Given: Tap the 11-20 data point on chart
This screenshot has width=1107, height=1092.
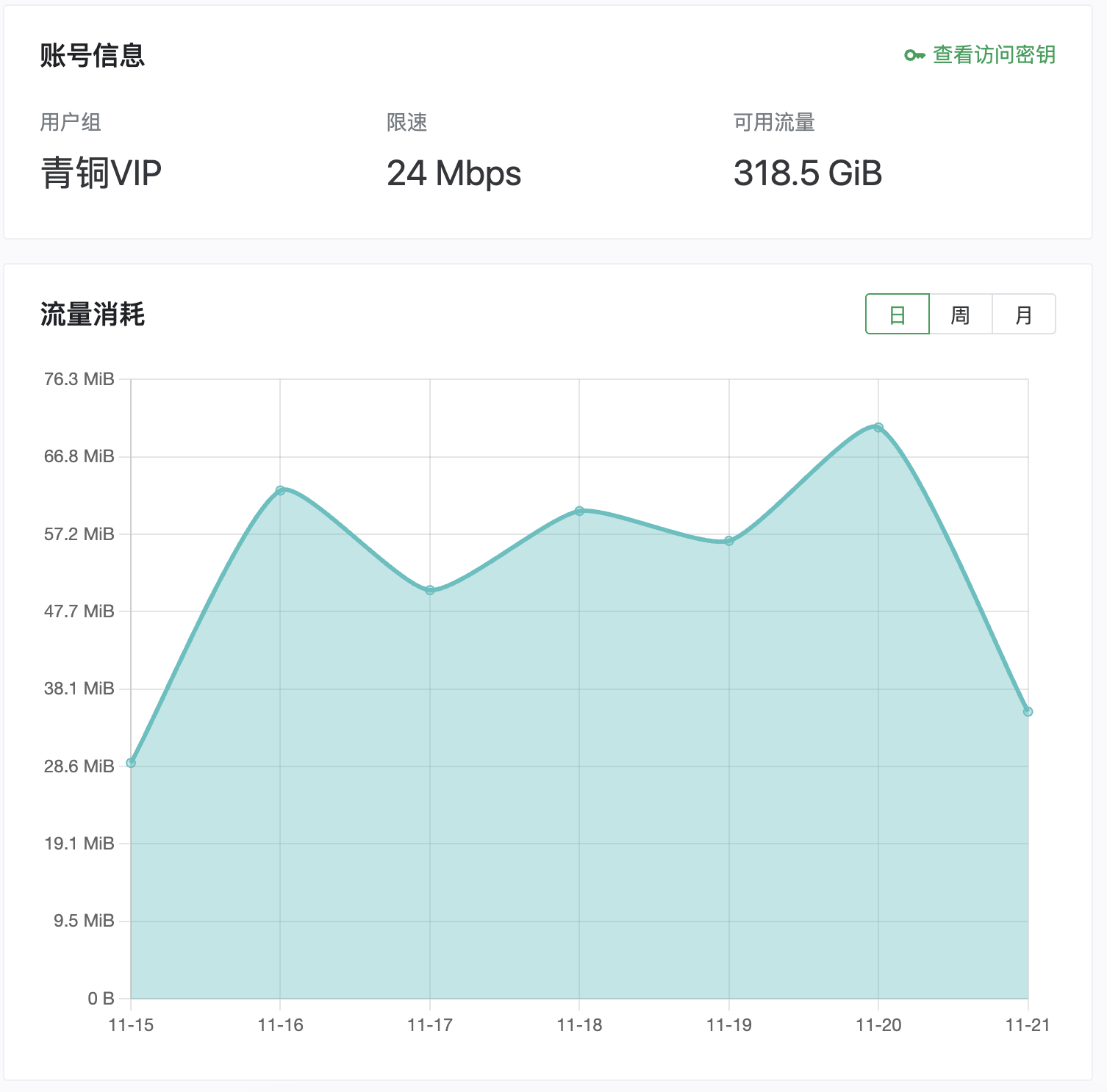Looking at the screenshot, I should [x=878, y=427].
